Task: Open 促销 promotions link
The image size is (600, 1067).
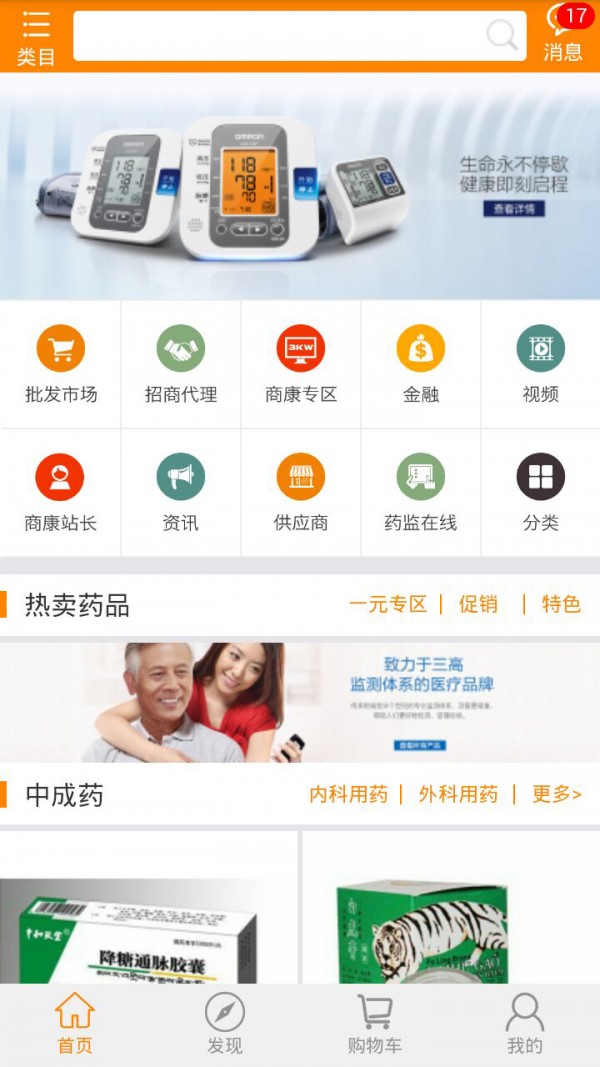Action: tap(478, 604)
